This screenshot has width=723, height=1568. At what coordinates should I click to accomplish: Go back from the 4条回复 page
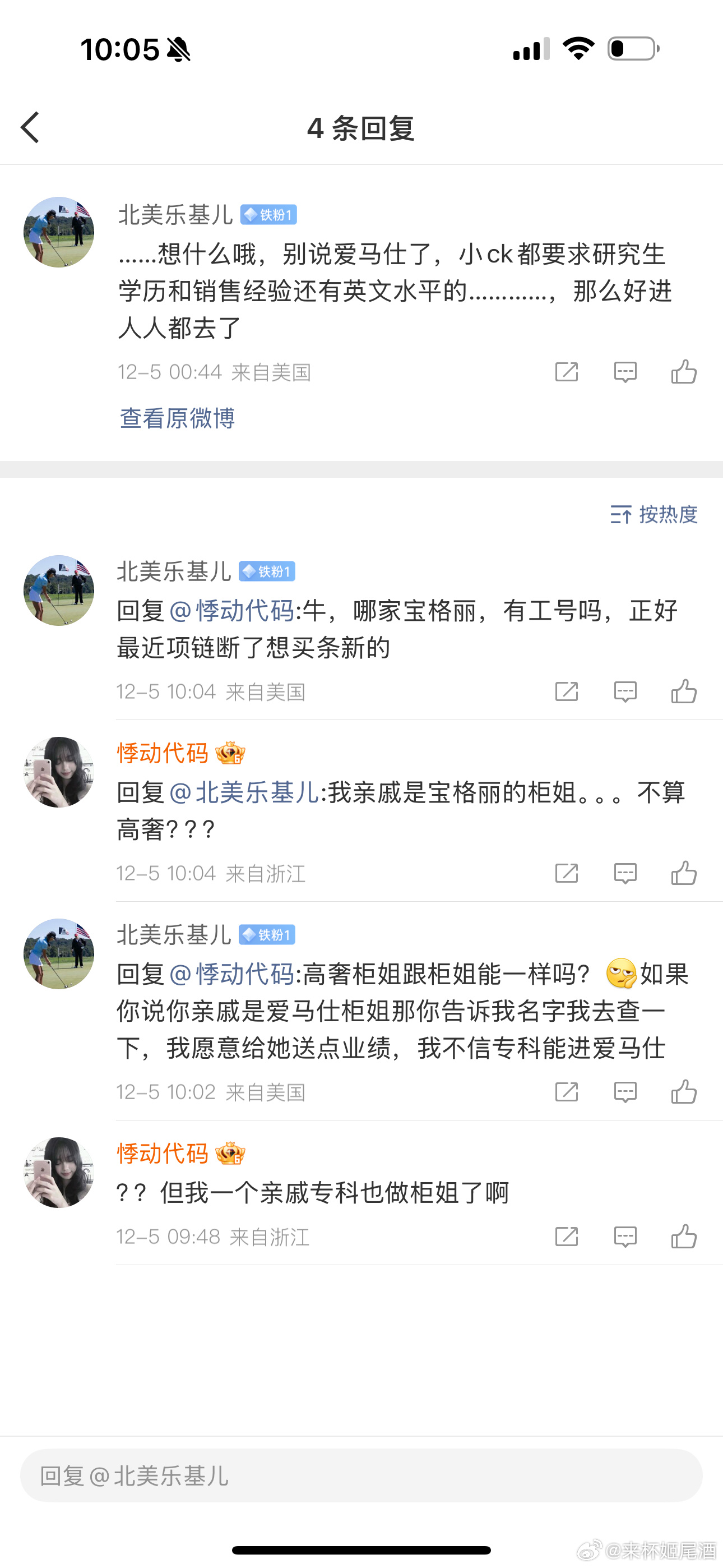click(30, 128)
